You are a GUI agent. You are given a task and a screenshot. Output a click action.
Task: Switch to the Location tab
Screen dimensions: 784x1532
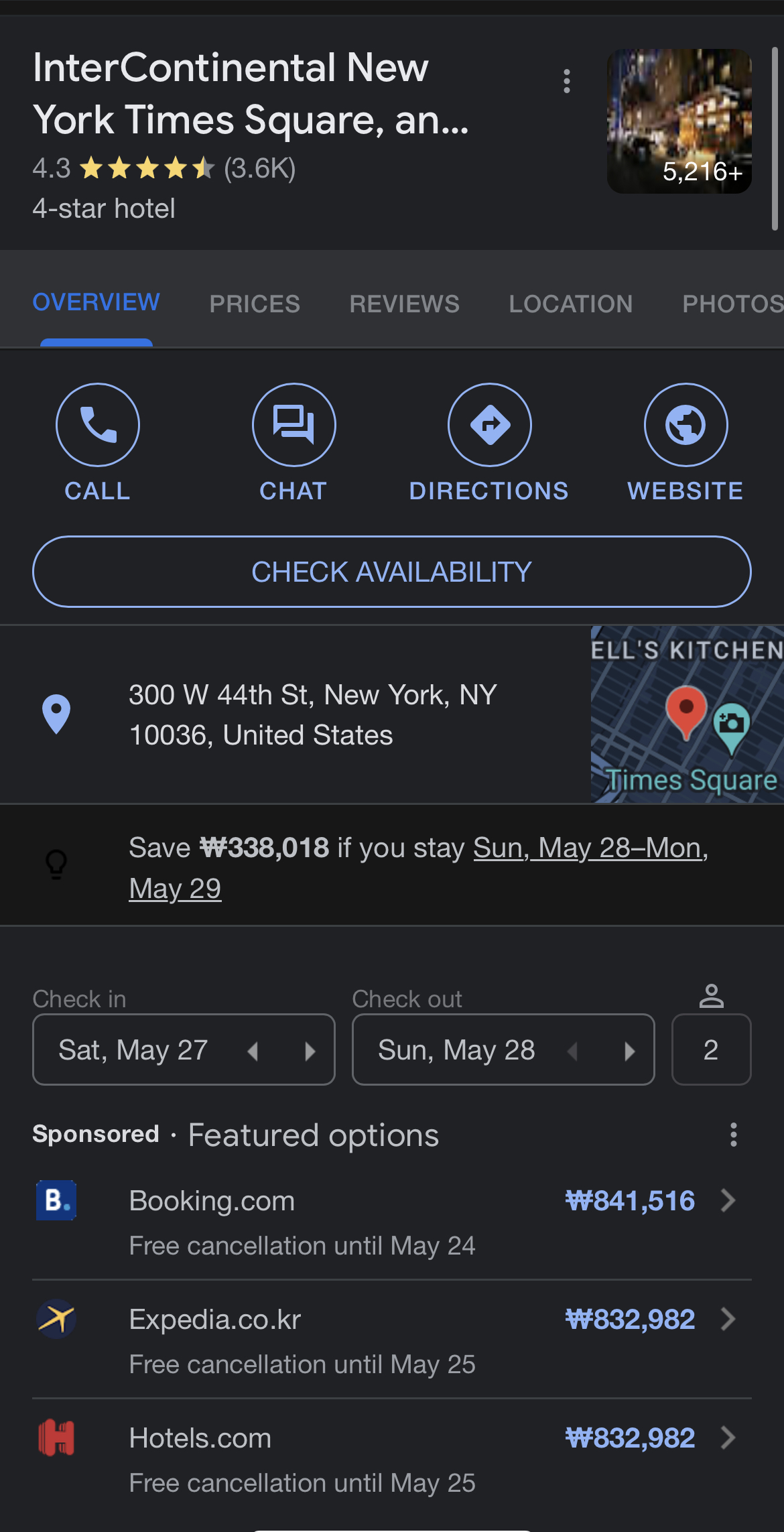pyautogui.click(x=571, y=304)
